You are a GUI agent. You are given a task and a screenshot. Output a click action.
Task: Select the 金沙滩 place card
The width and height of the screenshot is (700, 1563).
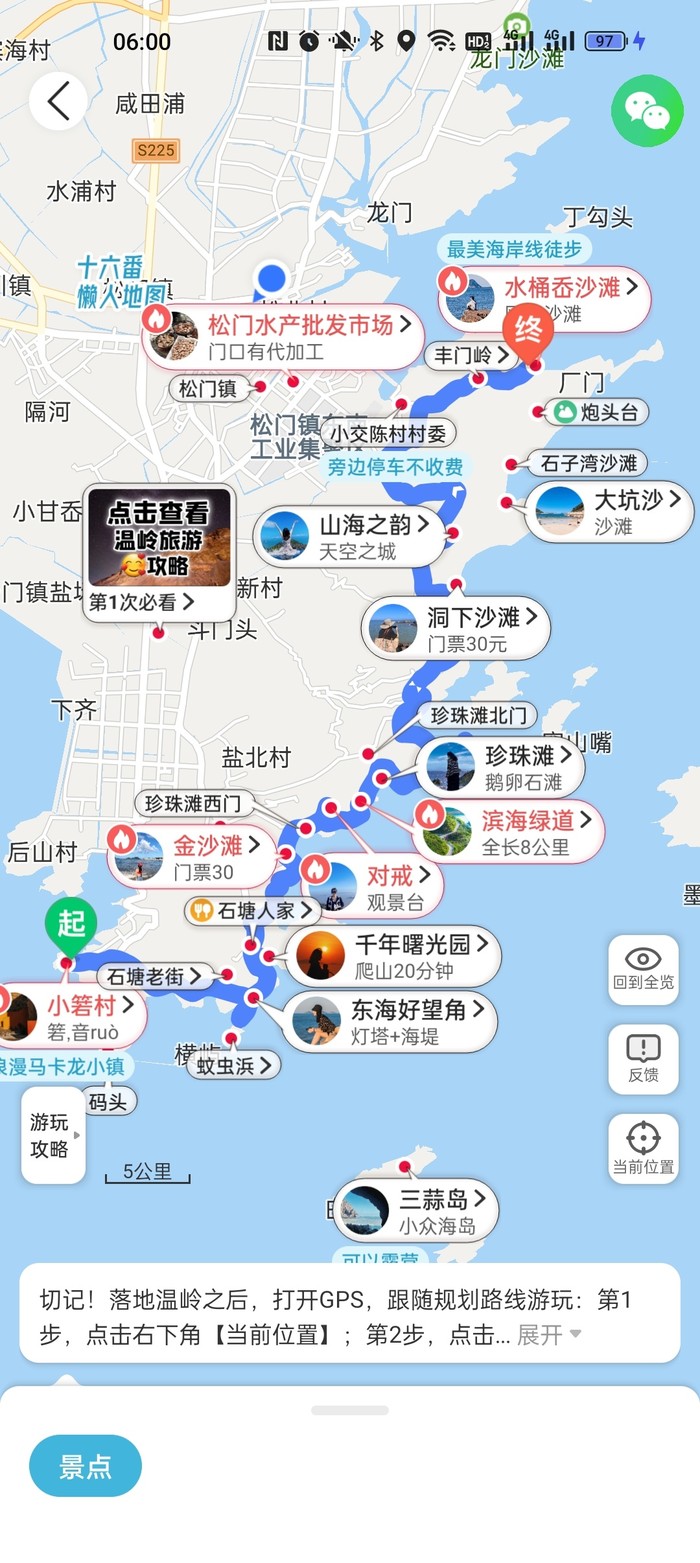click(192, 857)
